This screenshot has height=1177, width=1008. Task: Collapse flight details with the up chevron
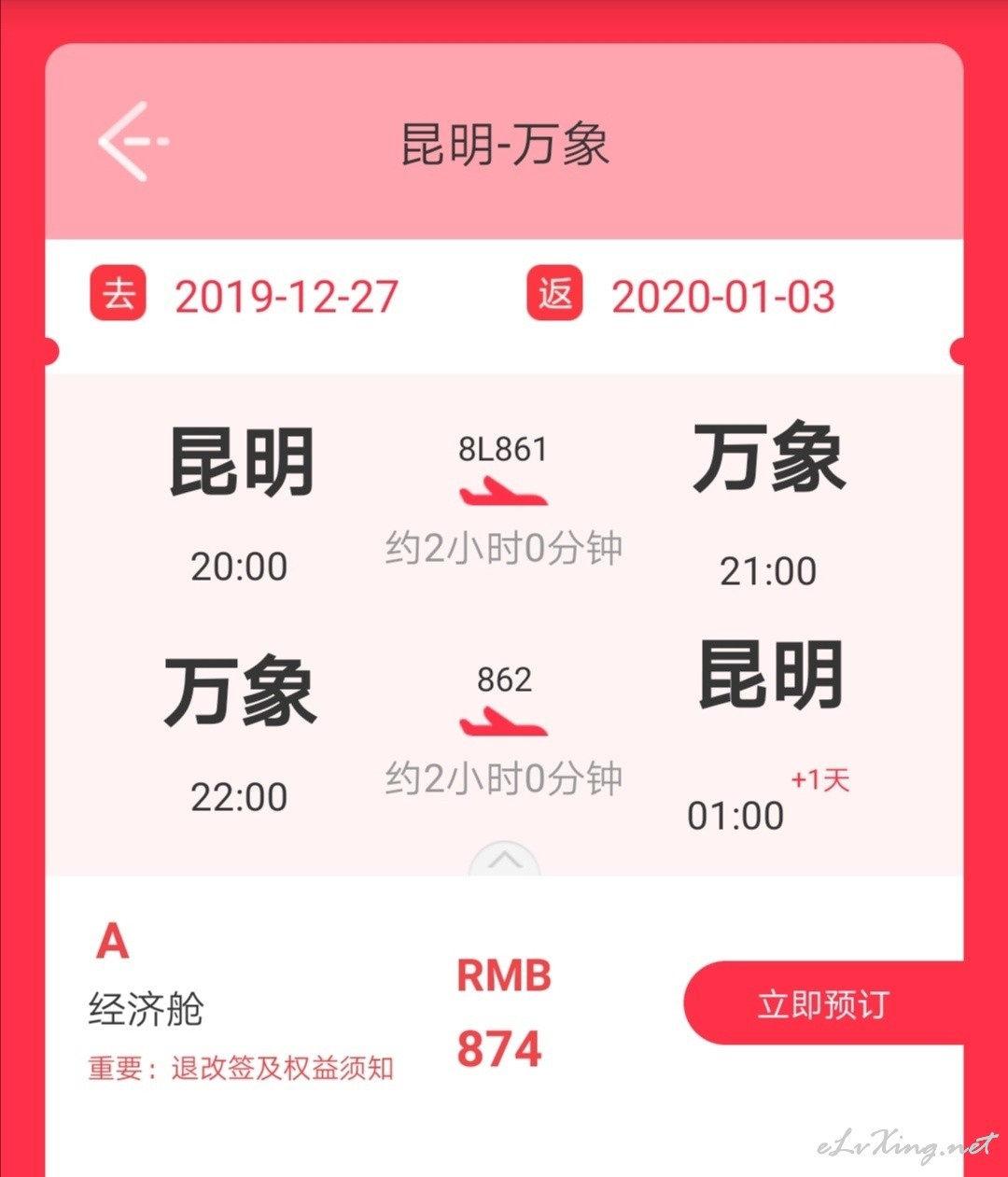(504, 861)
